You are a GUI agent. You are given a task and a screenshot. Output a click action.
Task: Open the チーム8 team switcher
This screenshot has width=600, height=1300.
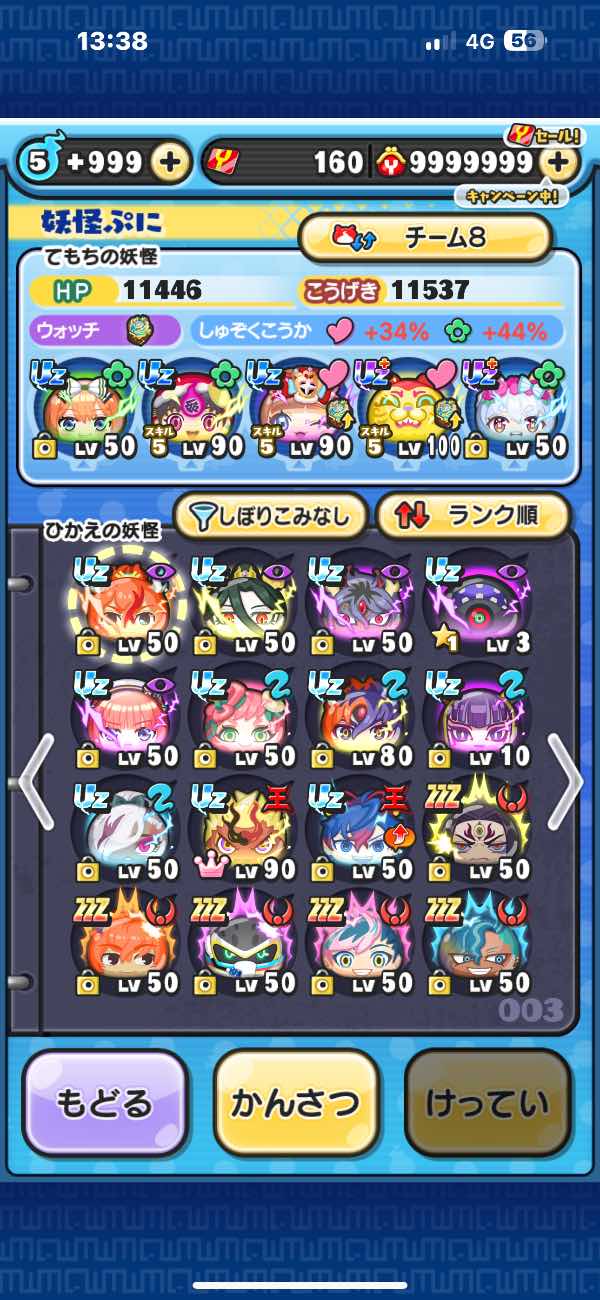pyautogui.click(x=425, y=237)
